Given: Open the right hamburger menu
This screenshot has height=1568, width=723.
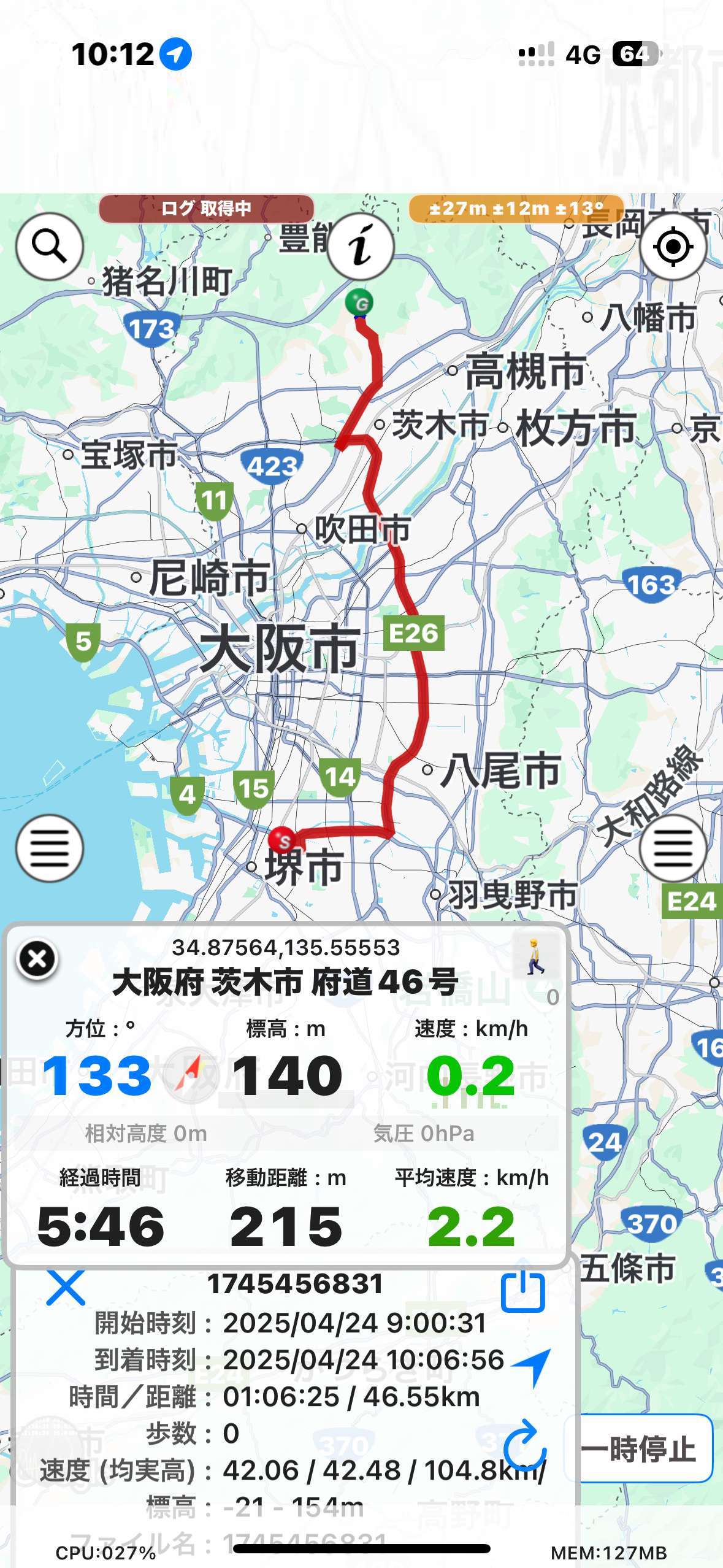Looking at the screenshot, I should click(x=673, y=848).
